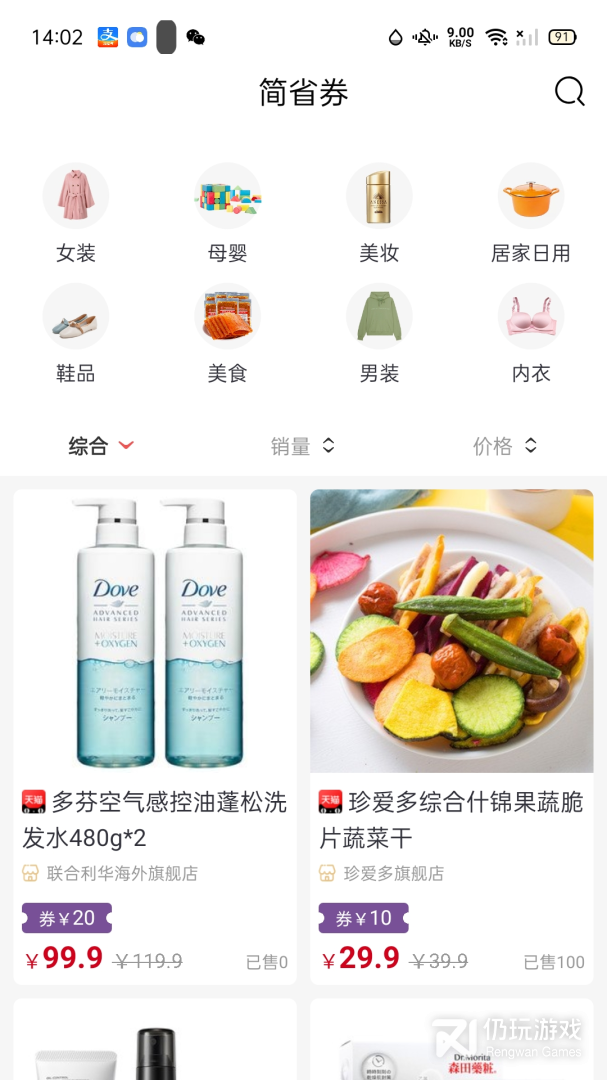Screen dimensions: 607x1080
Task: Select the 美妆 category
Action: [379, 214]
